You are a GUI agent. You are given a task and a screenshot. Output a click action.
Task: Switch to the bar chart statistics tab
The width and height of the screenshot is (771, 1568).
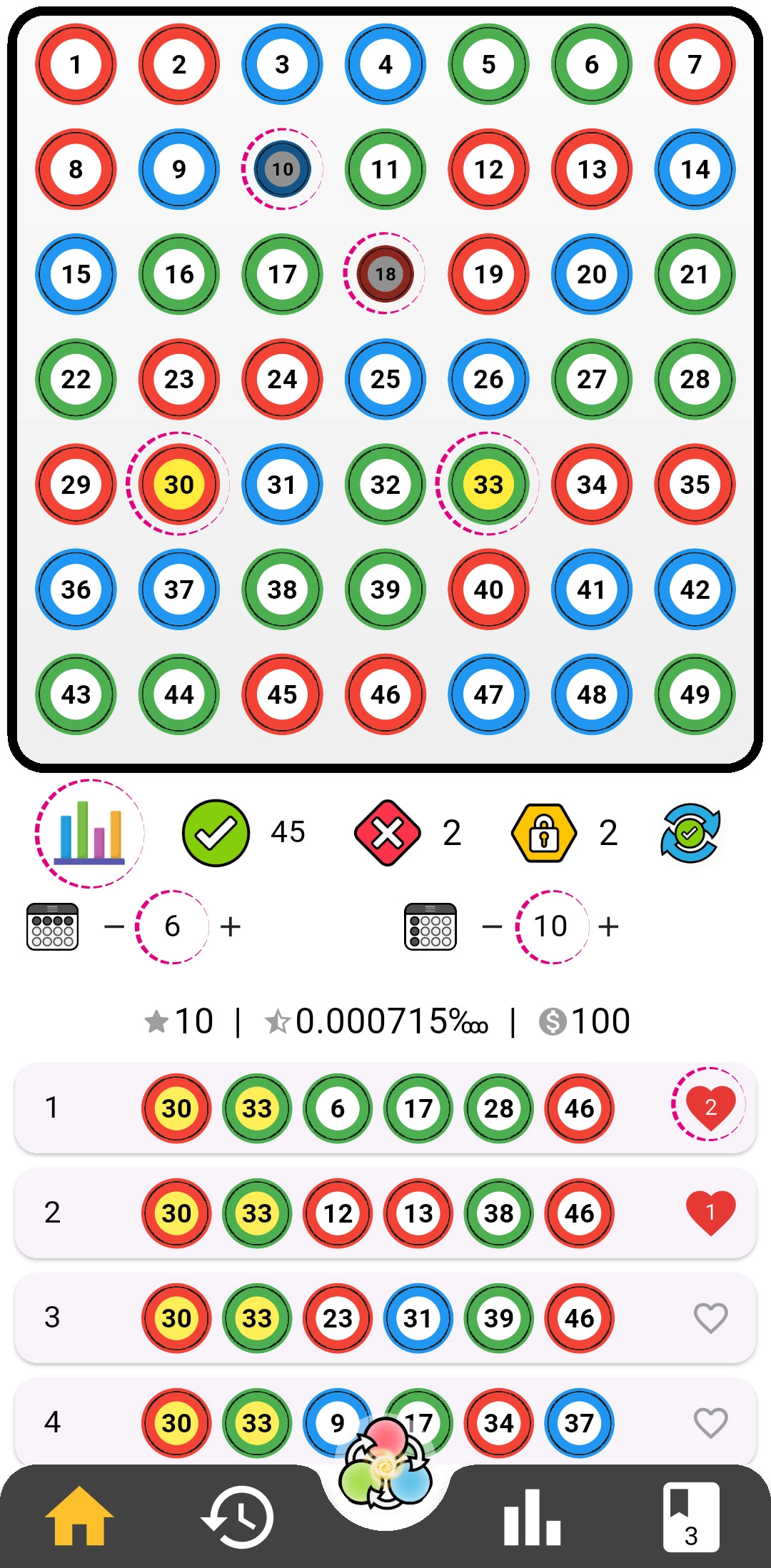[532, 1517]
